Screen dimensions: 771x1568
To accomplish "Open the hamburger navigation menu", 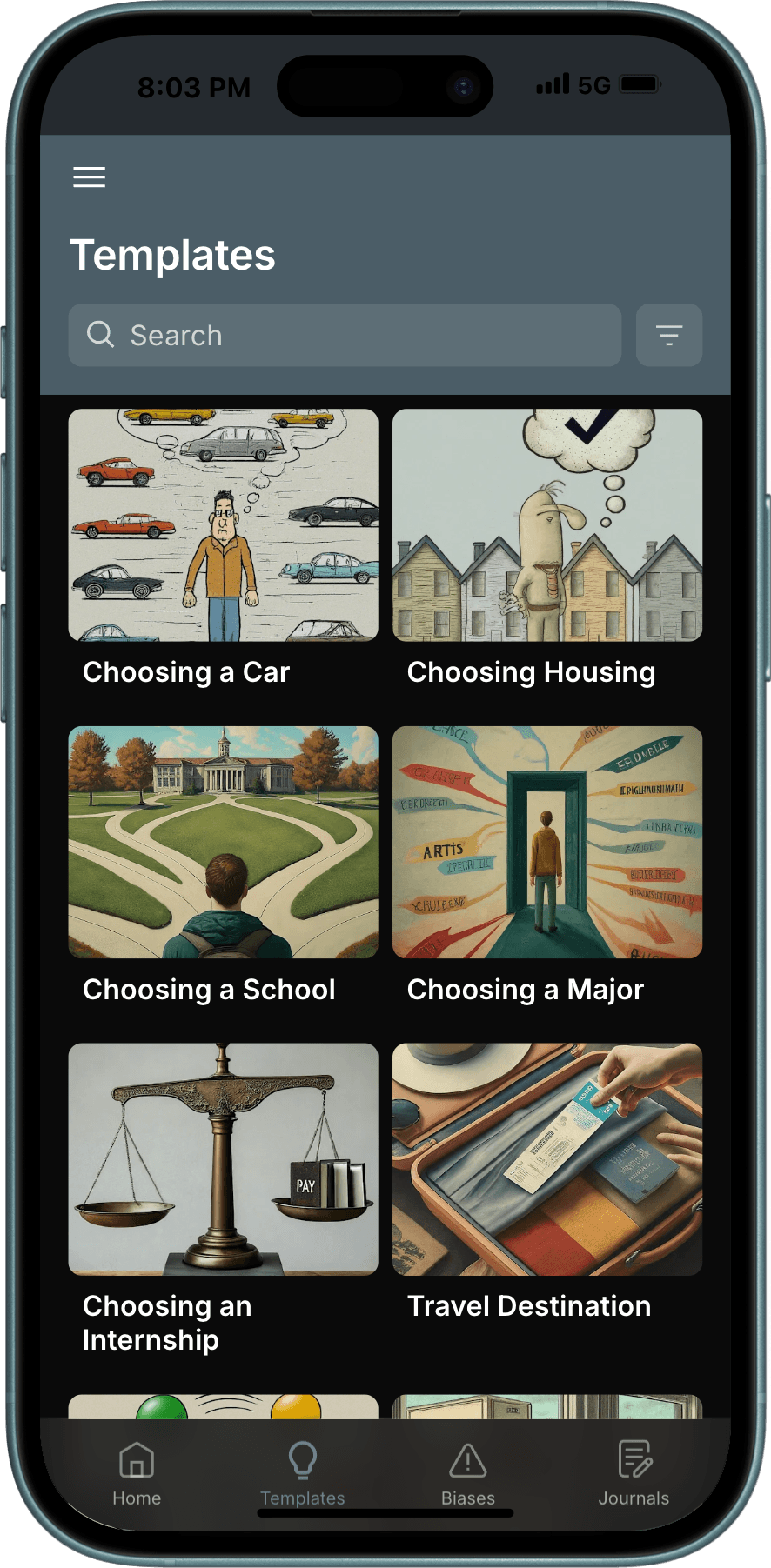I will coord(89,177).
